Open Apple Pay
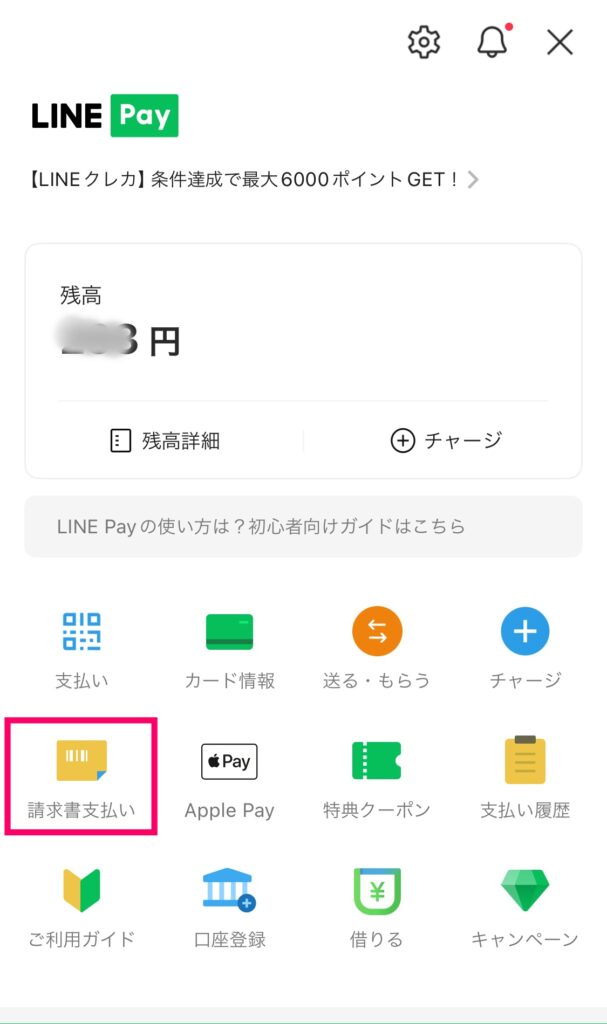Screen dimensions: 607x1024 click(x=229, y=780)
